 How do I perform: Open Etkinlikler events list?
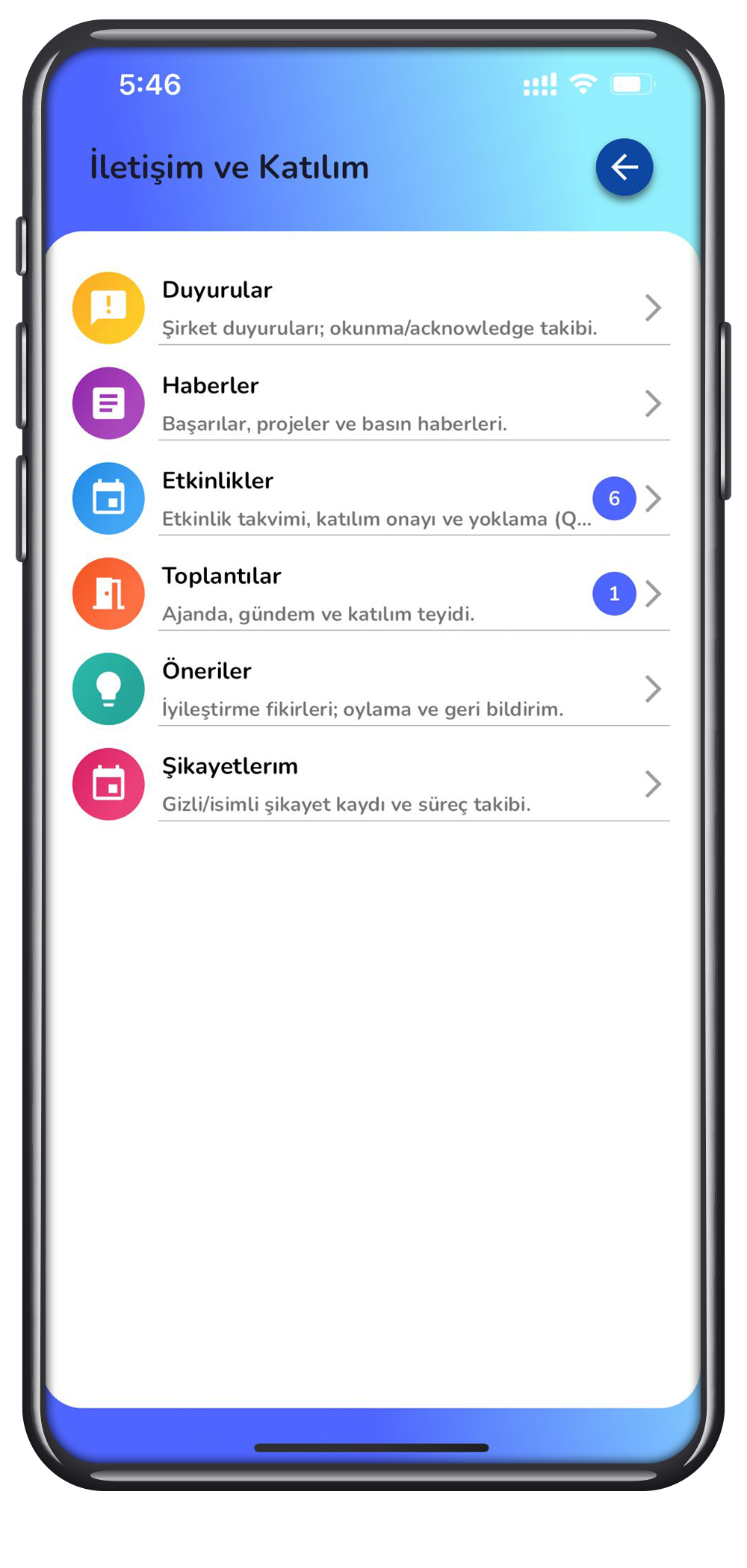tap(371, 498)
